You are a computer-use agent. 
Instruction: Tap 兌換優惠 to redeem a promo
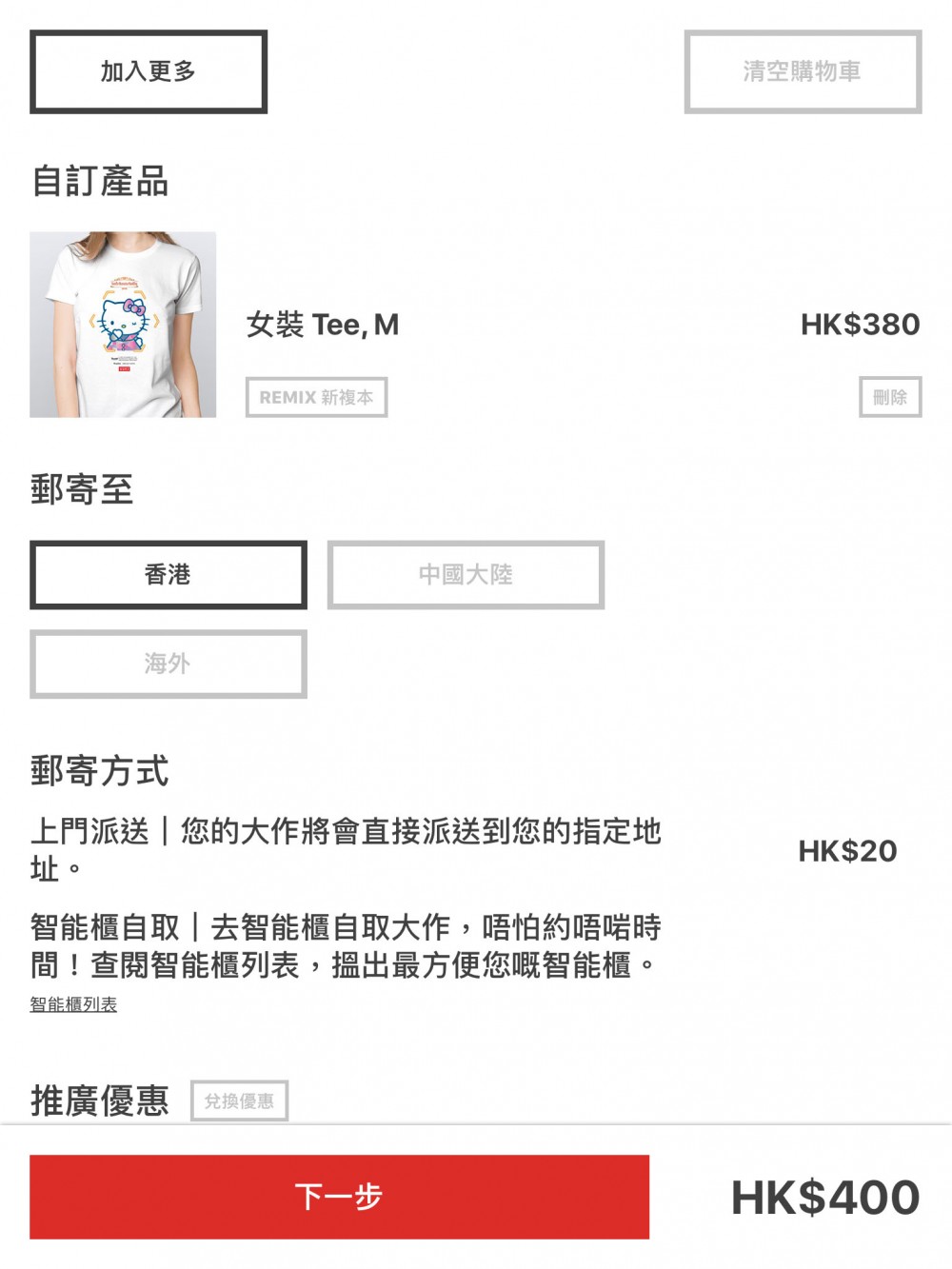click(x=239, y=1100)
